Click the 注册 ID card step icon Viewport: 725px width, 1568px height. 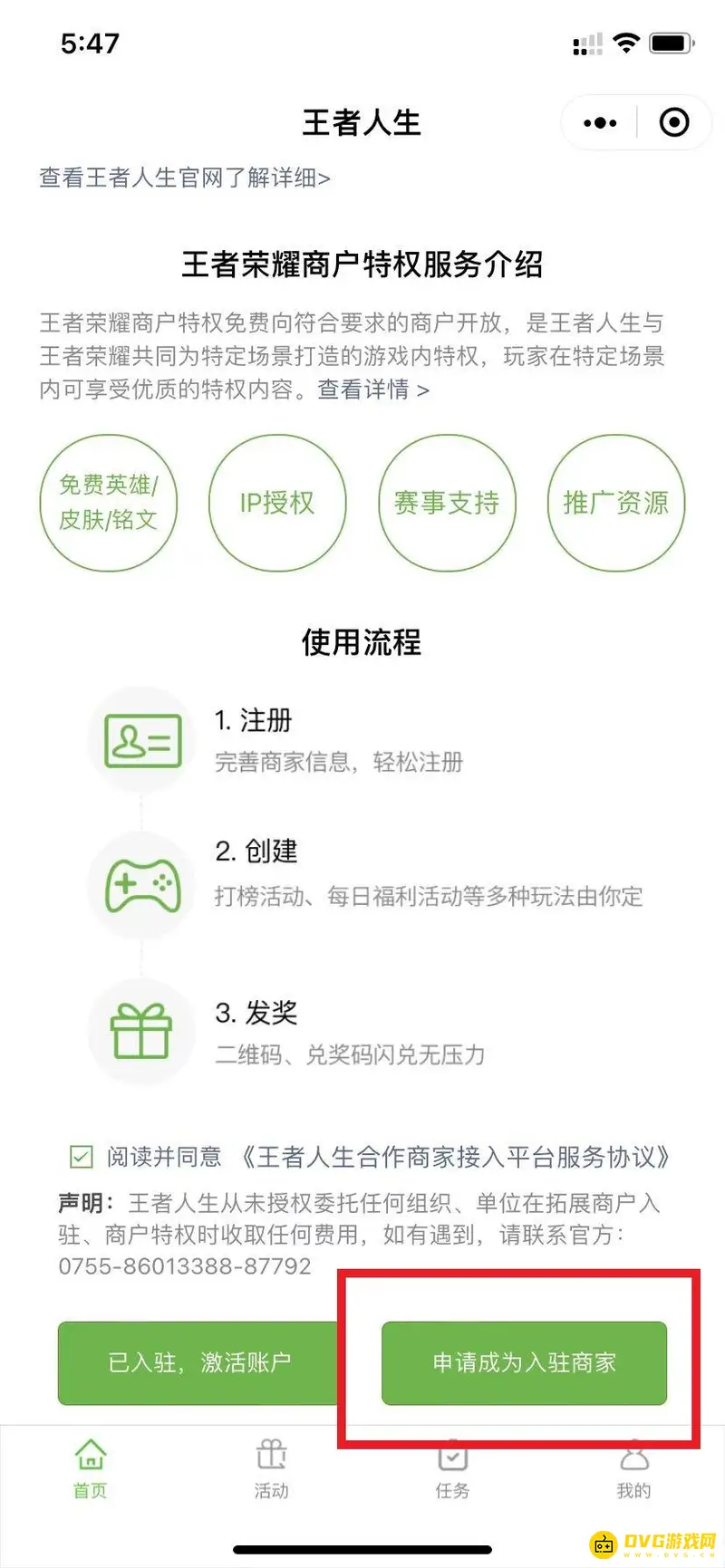coord(141,739)
